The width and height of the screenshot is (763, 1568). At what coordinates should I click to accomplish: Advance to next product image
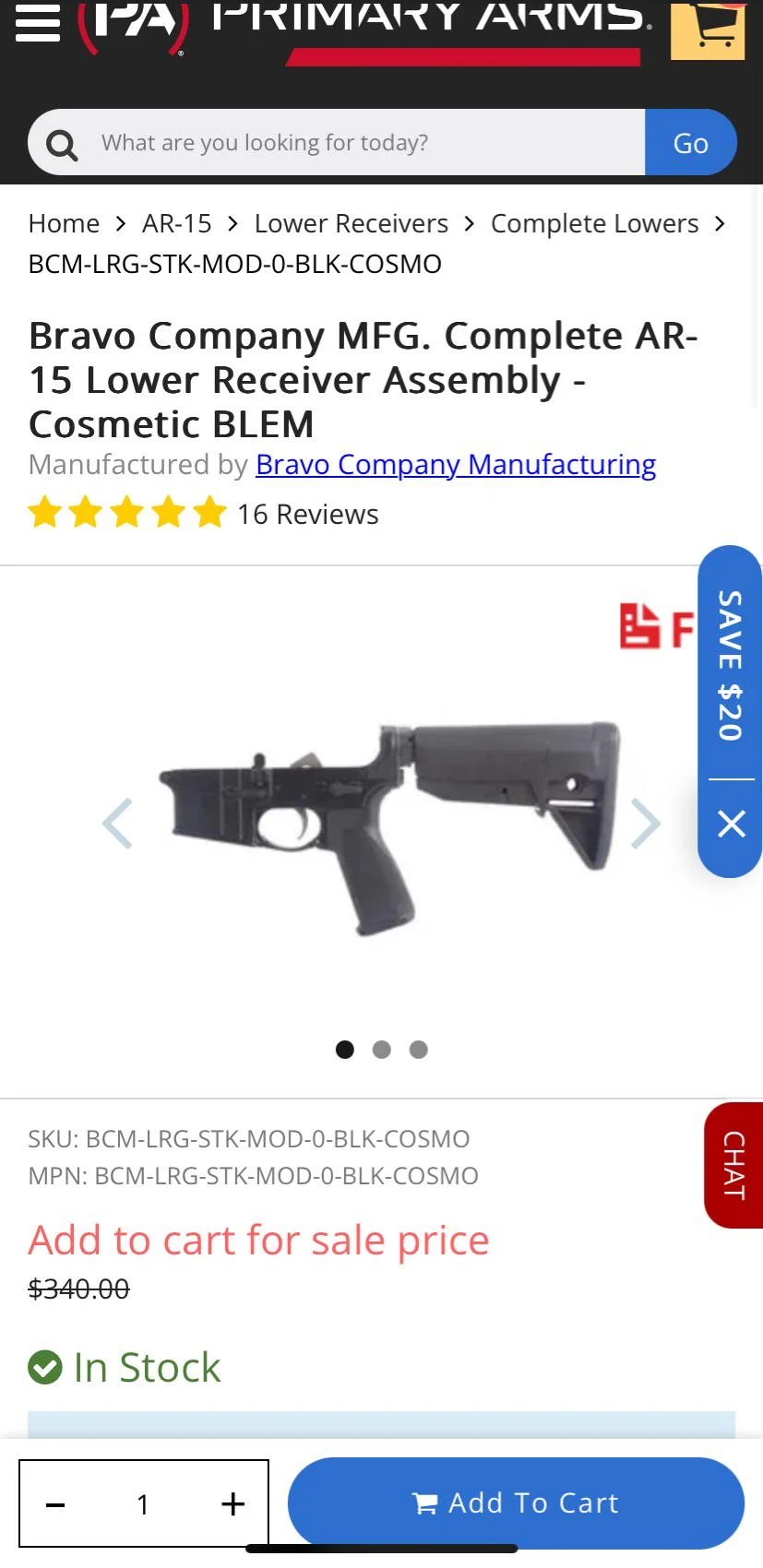point(645,823)
